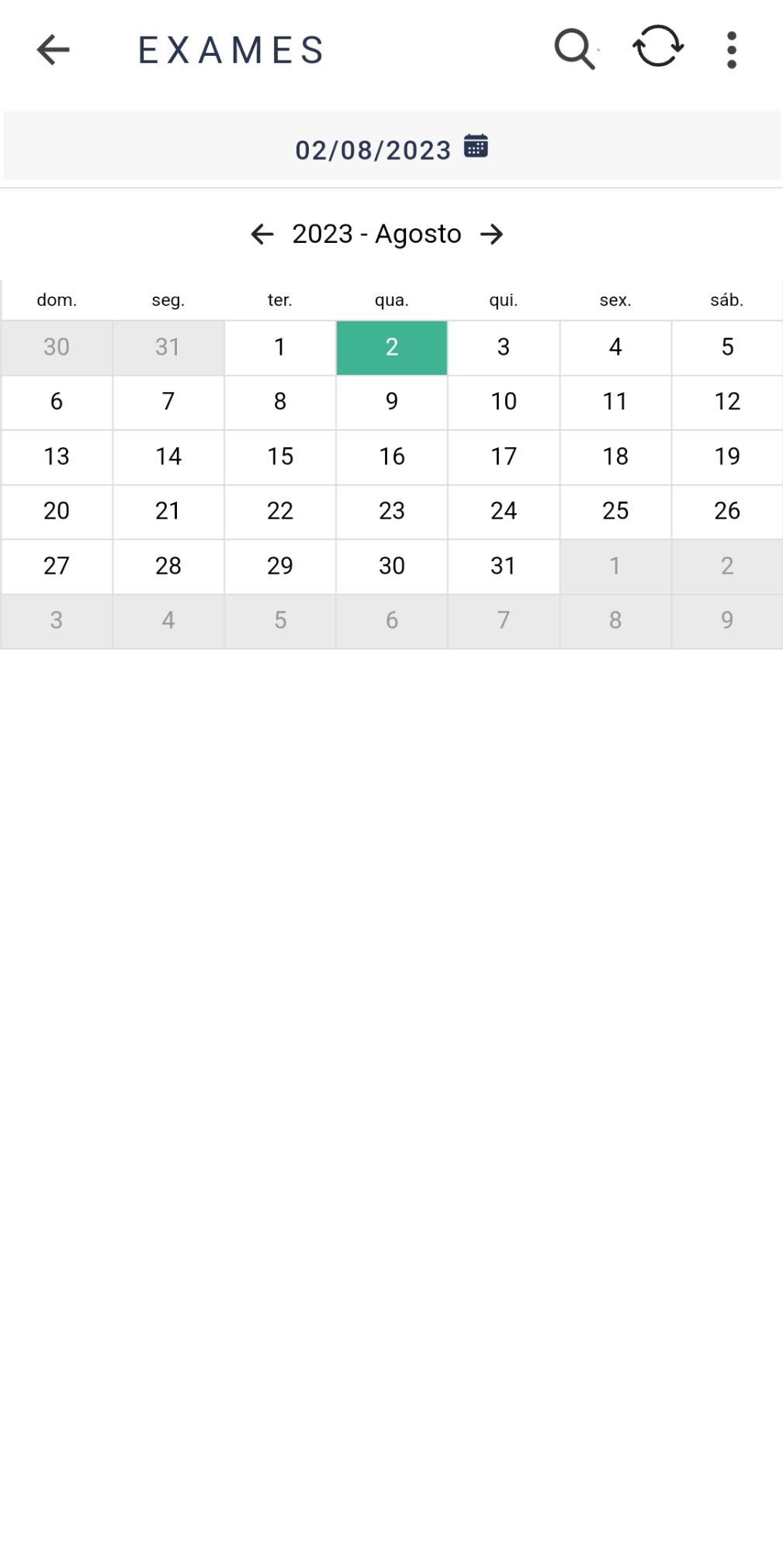Select August 18 in the calendar
783x1568 pixels.
pyautogui.click(x=615, y=457)
